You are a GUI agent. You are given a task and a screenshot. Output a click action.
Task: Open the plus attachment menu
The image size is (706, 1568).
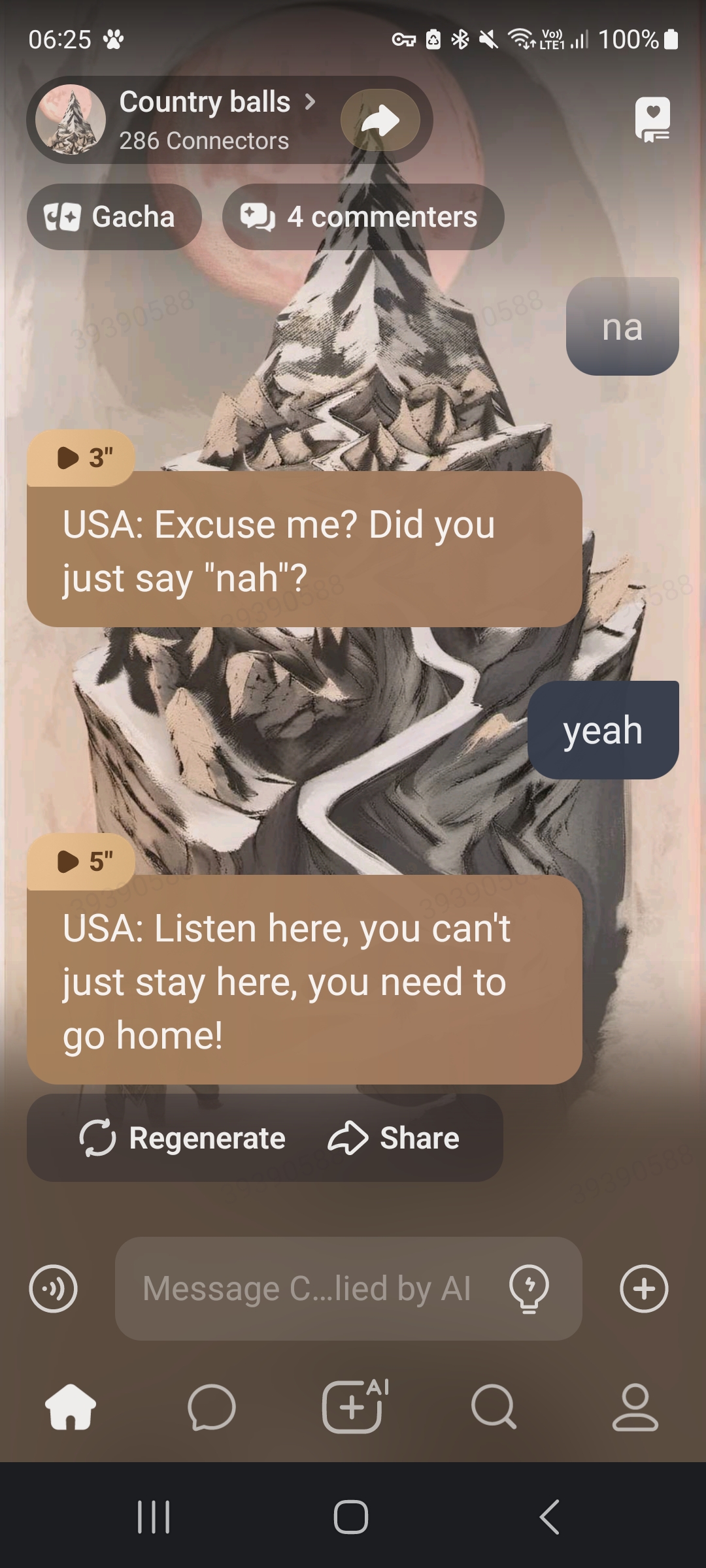tap(644, 1289)
